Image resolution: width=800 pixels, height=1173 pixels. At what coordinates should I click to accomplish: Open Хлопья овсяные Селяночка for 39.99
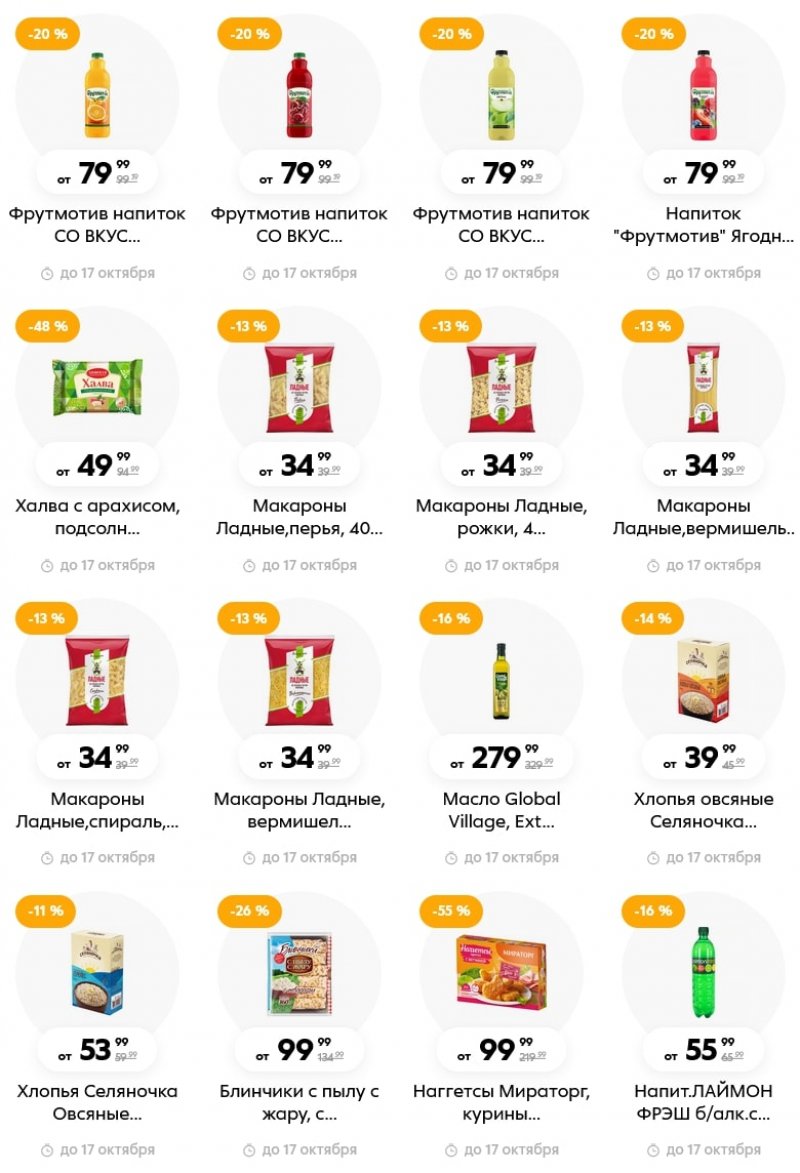tap(703, 680)
